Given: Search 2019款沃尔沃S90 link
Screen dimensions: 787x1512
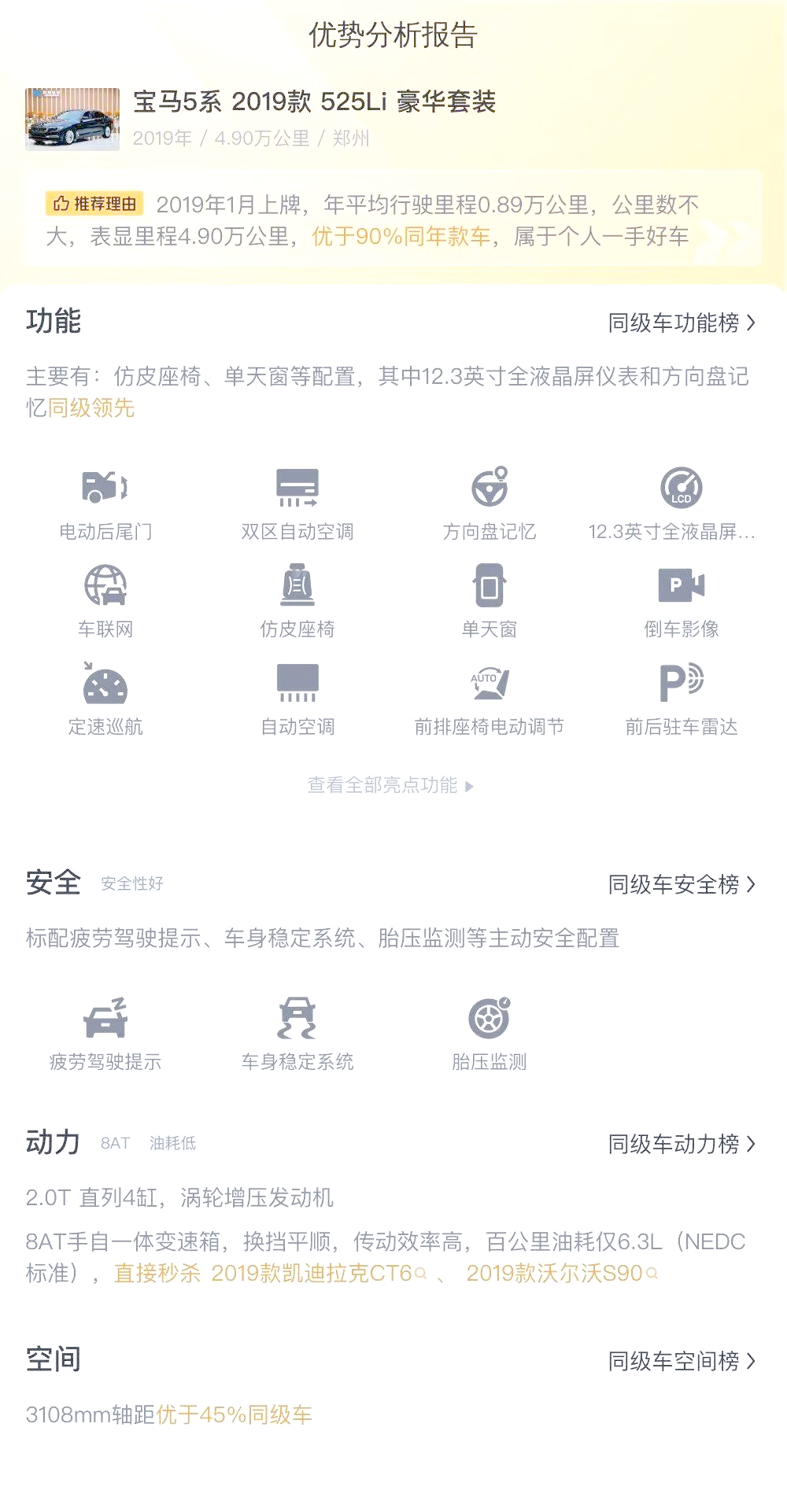Looking at the screenshot, I should [x=561, y=1273].
